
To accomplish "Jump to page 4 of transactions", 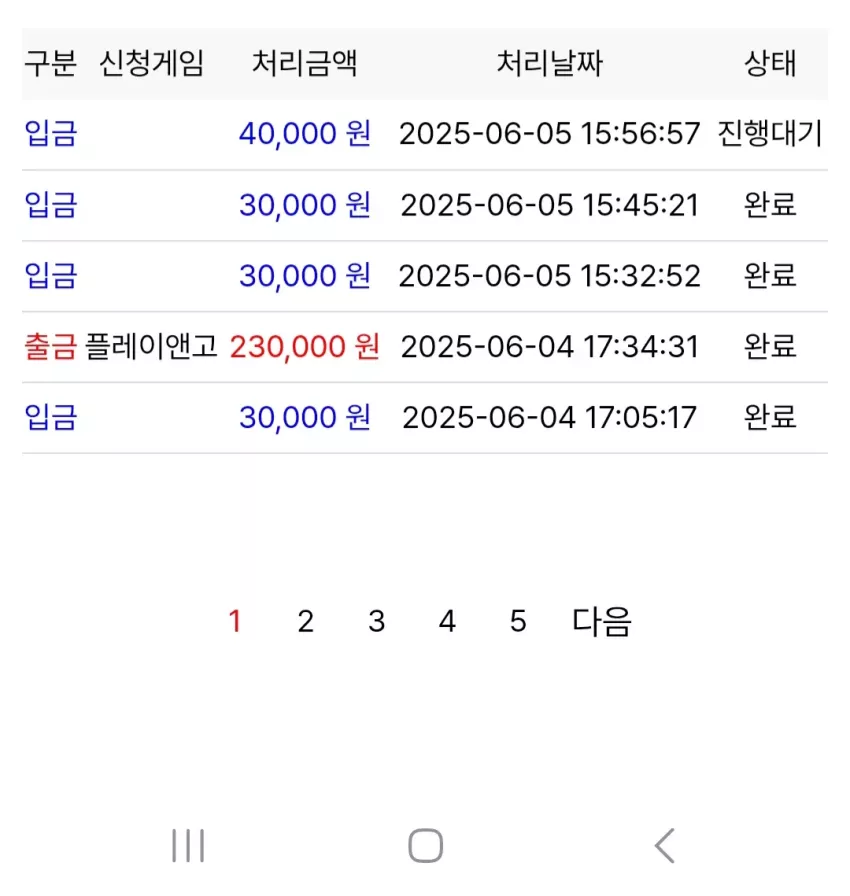I will [x=447, y=621].
